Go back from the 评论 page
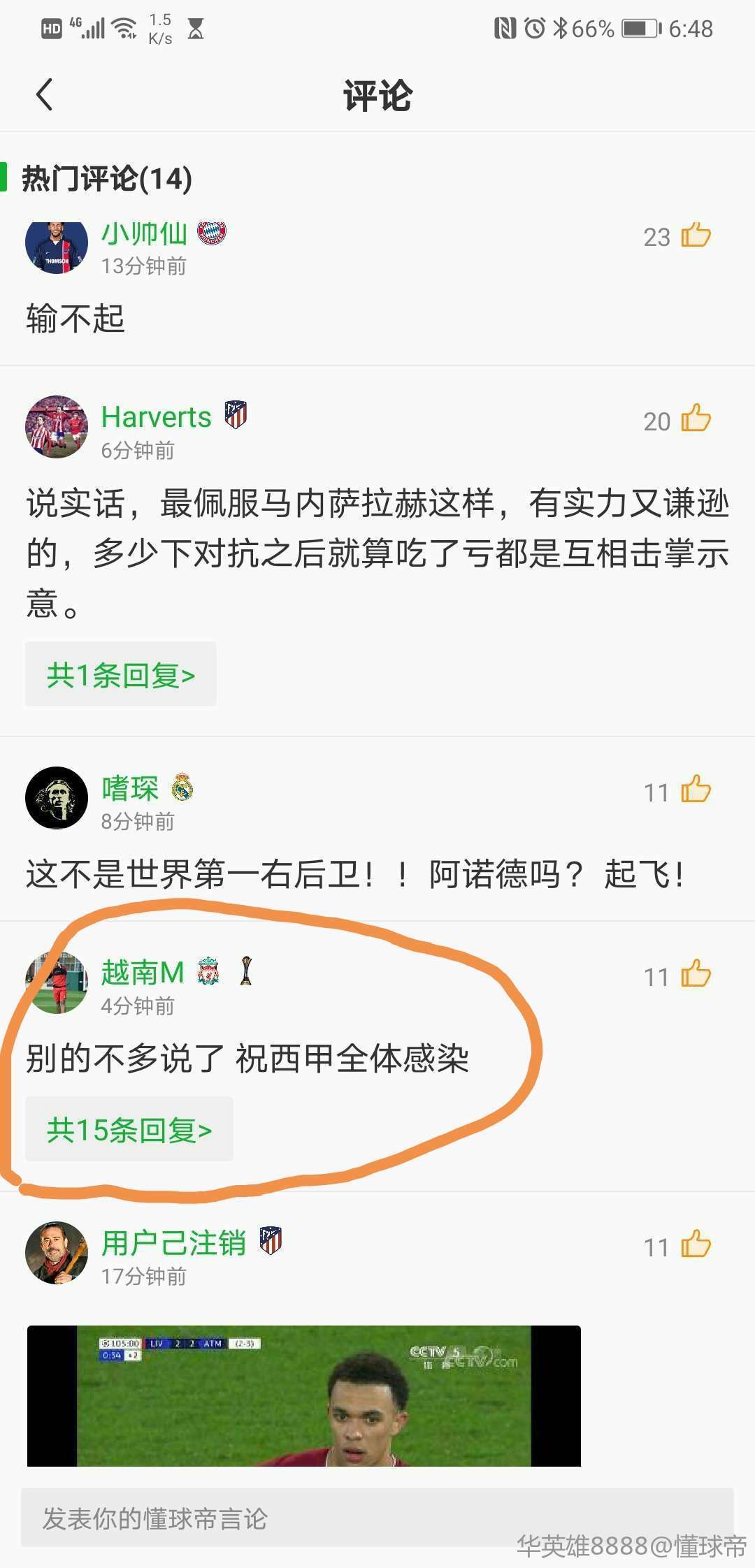 coord(45,95)
